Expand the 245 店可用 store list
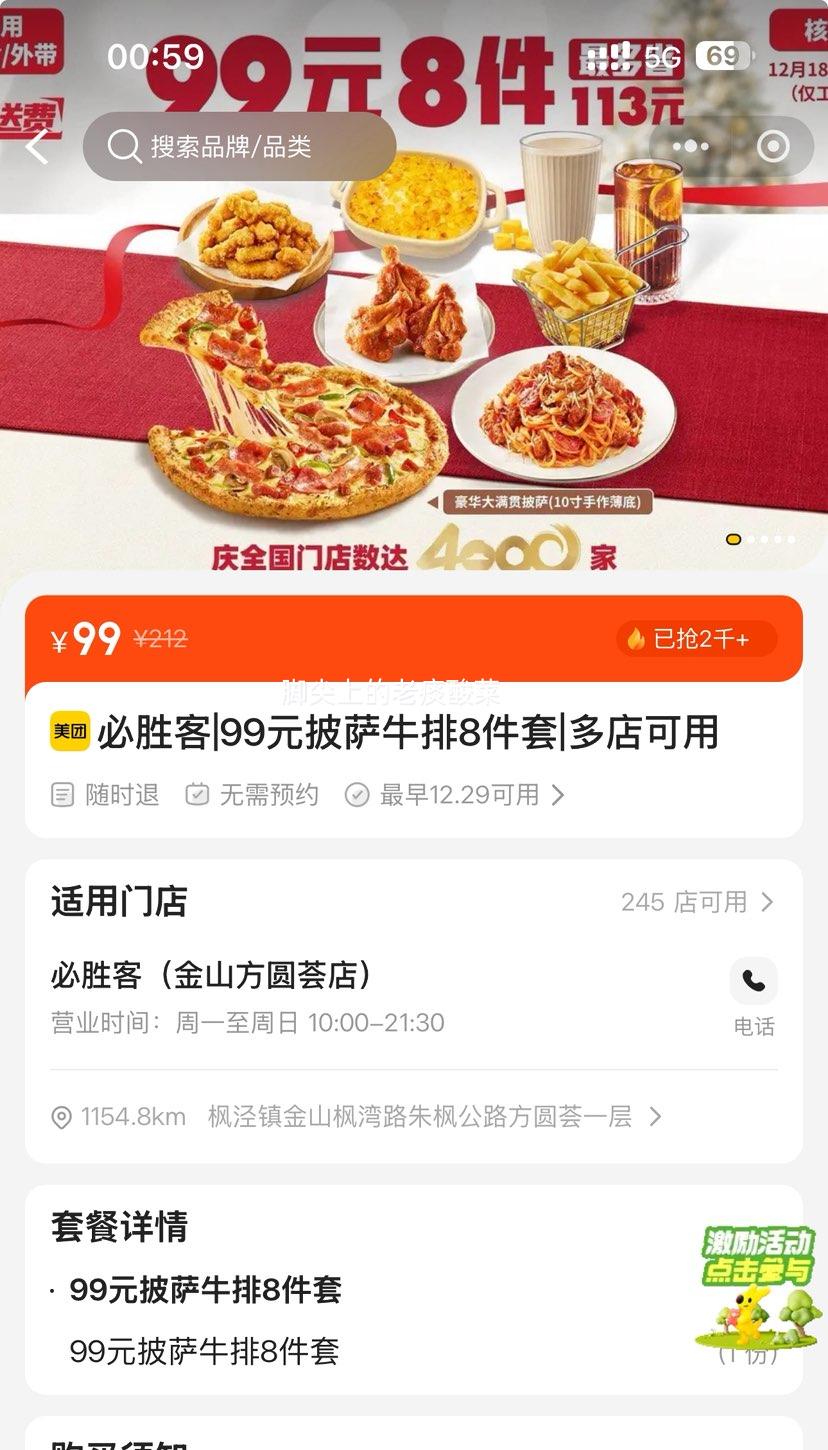This screenshot has height=1450, width=828. (700, 901)
